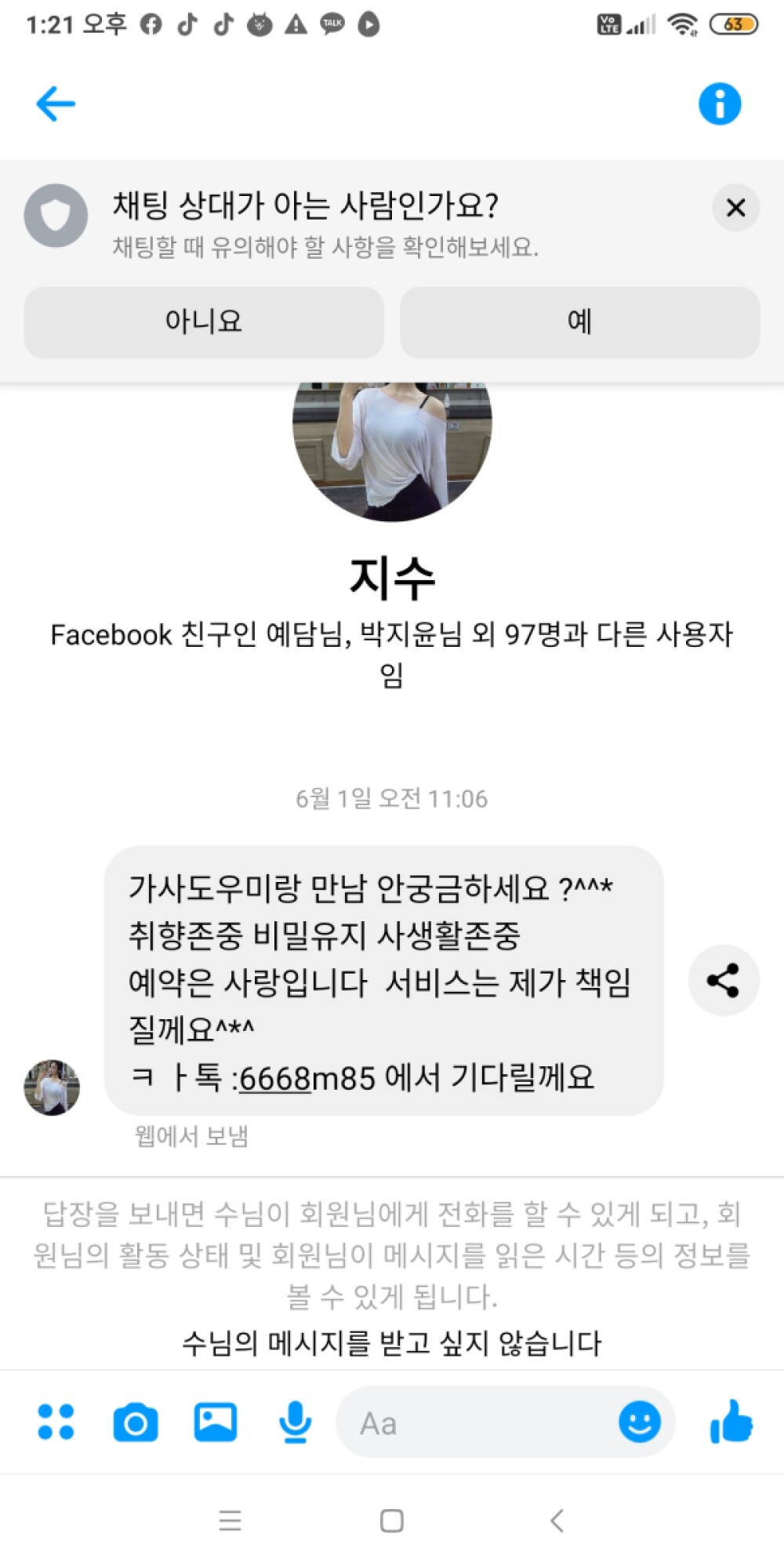Tap the microphone to record voice message
Screen dimensions: 784x1568
pos(294,1423)
